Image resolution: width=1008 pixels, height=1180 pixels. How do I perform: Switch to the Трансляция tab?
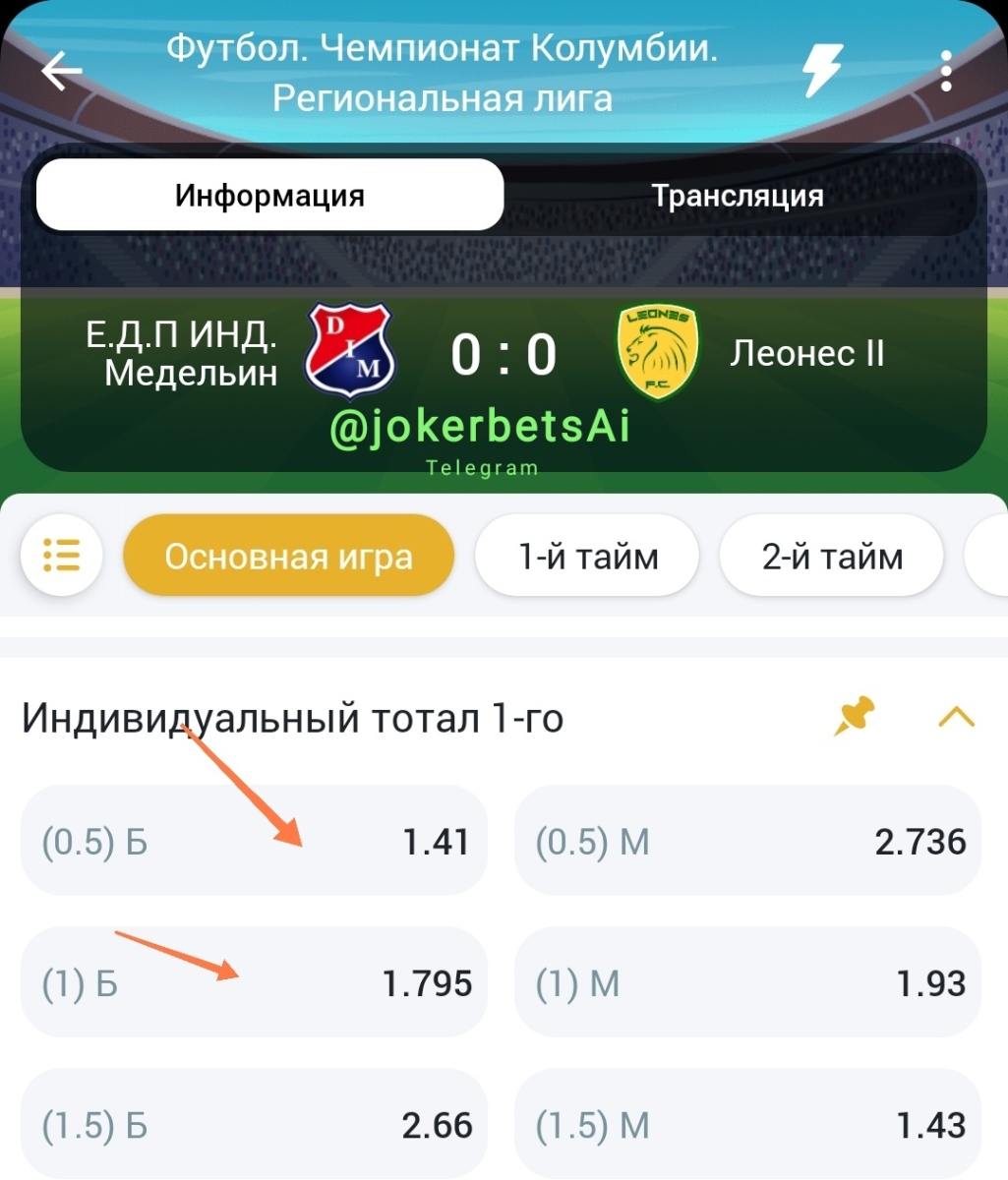click(x=738, y=195)
